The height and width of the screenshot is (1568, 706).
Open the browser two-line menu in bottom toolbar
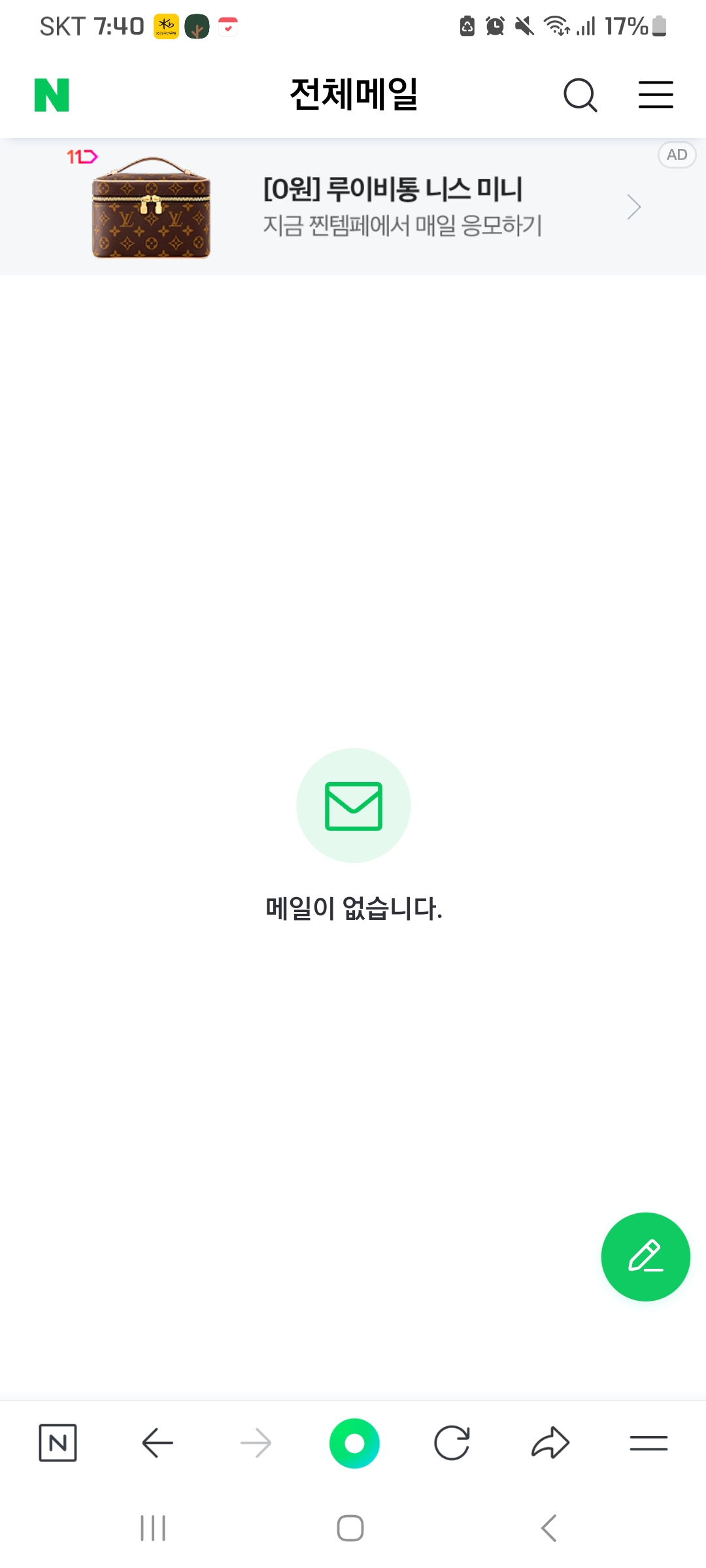648,1443
